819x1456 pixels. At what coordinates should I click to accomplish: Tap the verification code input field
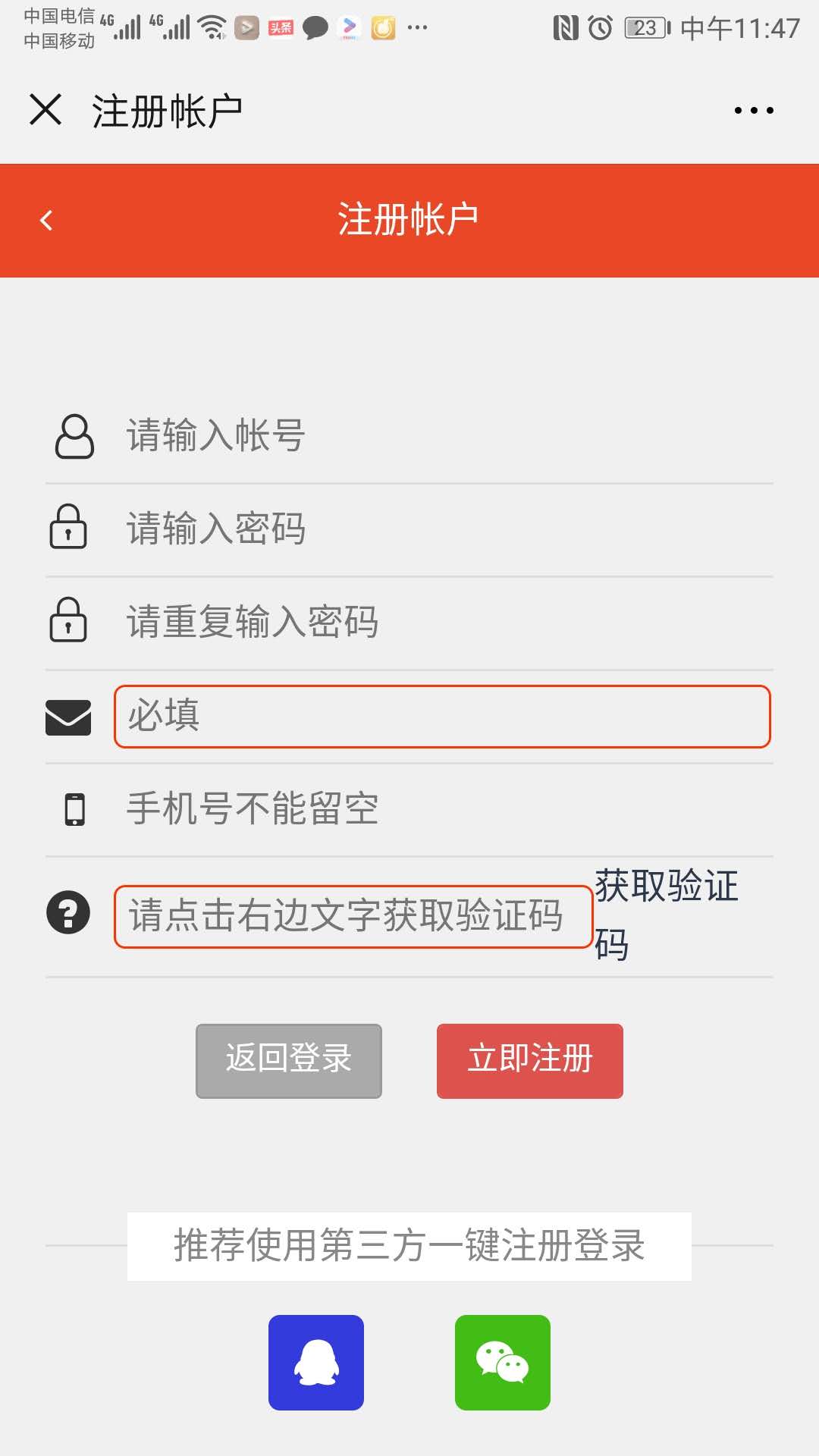pos(353,916)
